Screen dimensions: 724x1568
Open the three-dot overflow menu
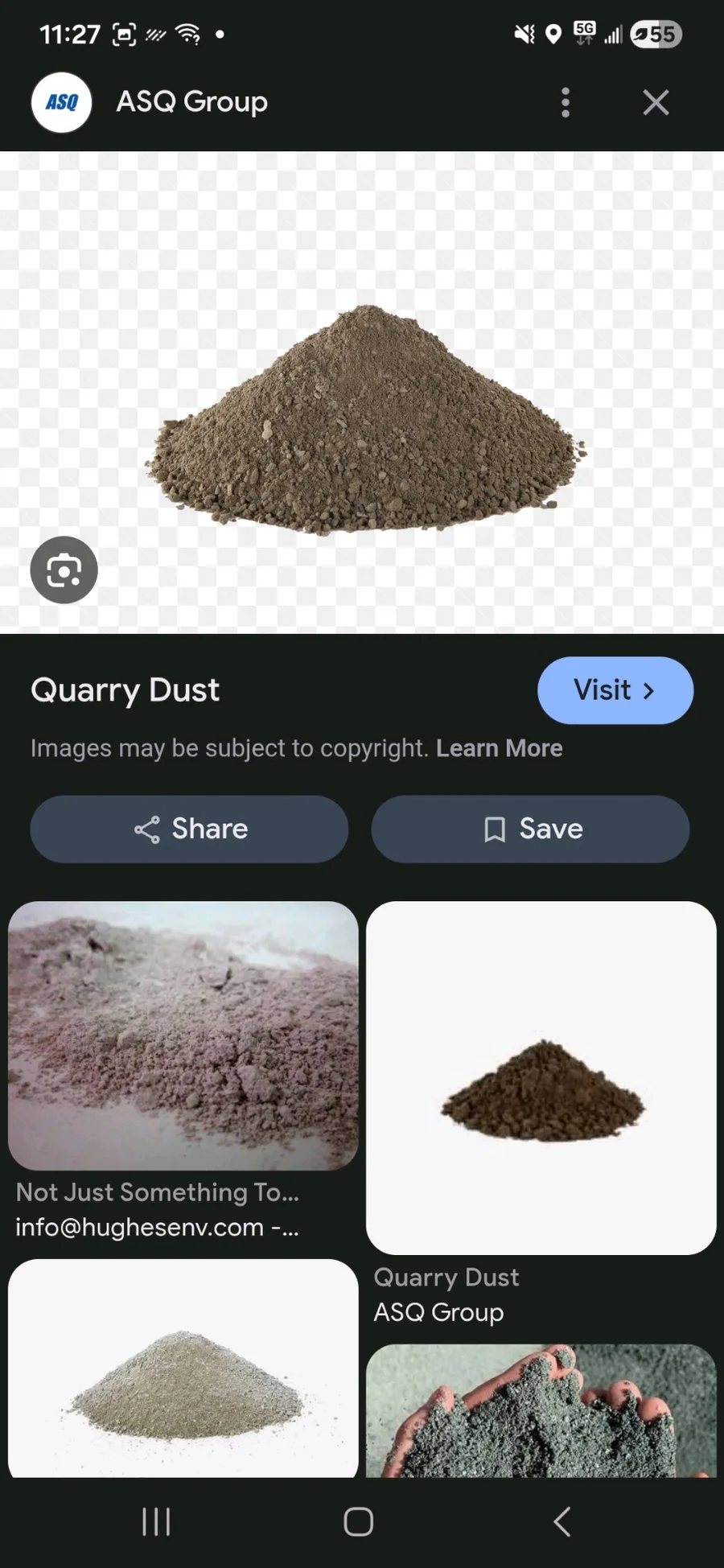[x=566, y=102]
